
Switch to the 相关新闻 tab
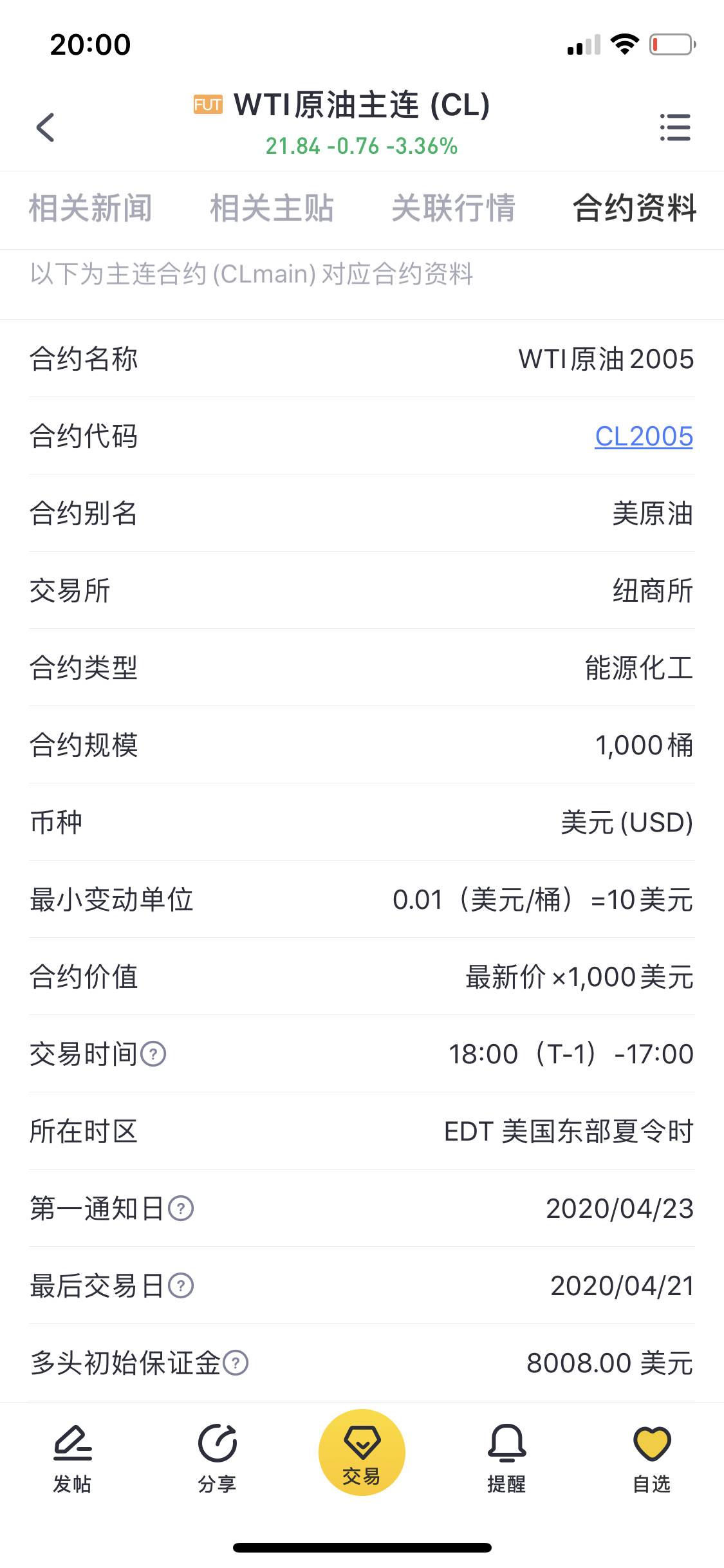tap(90, 208)
